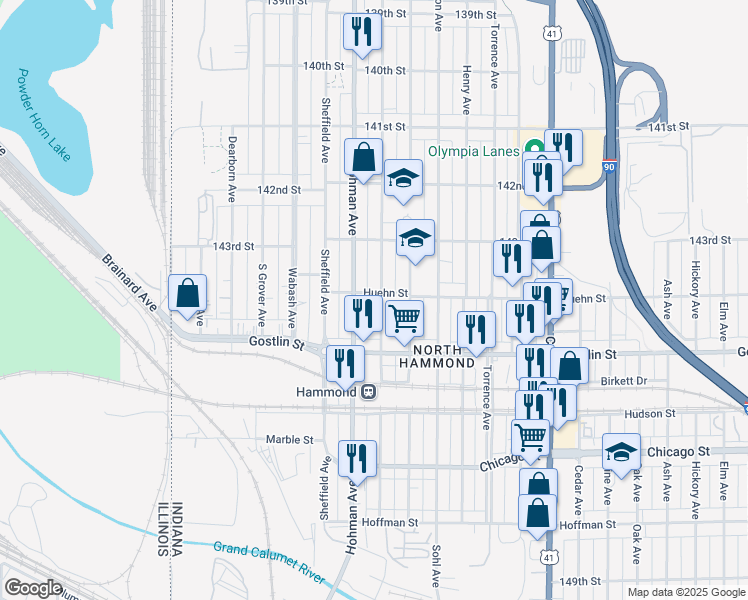748x600 pixels.
Task: Tap the Hammond train station icon
Action: (369, 392)
